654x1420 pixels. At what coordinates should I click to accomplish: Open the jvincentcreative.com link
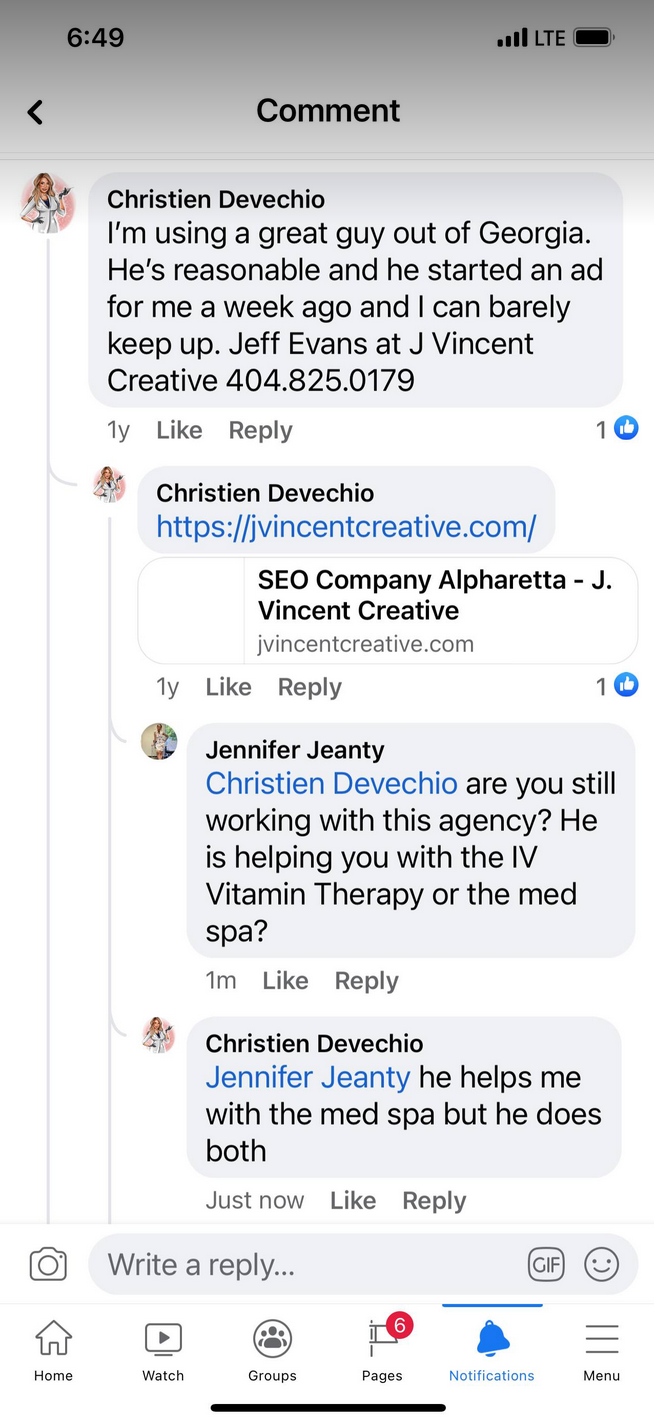click(346, 527)
